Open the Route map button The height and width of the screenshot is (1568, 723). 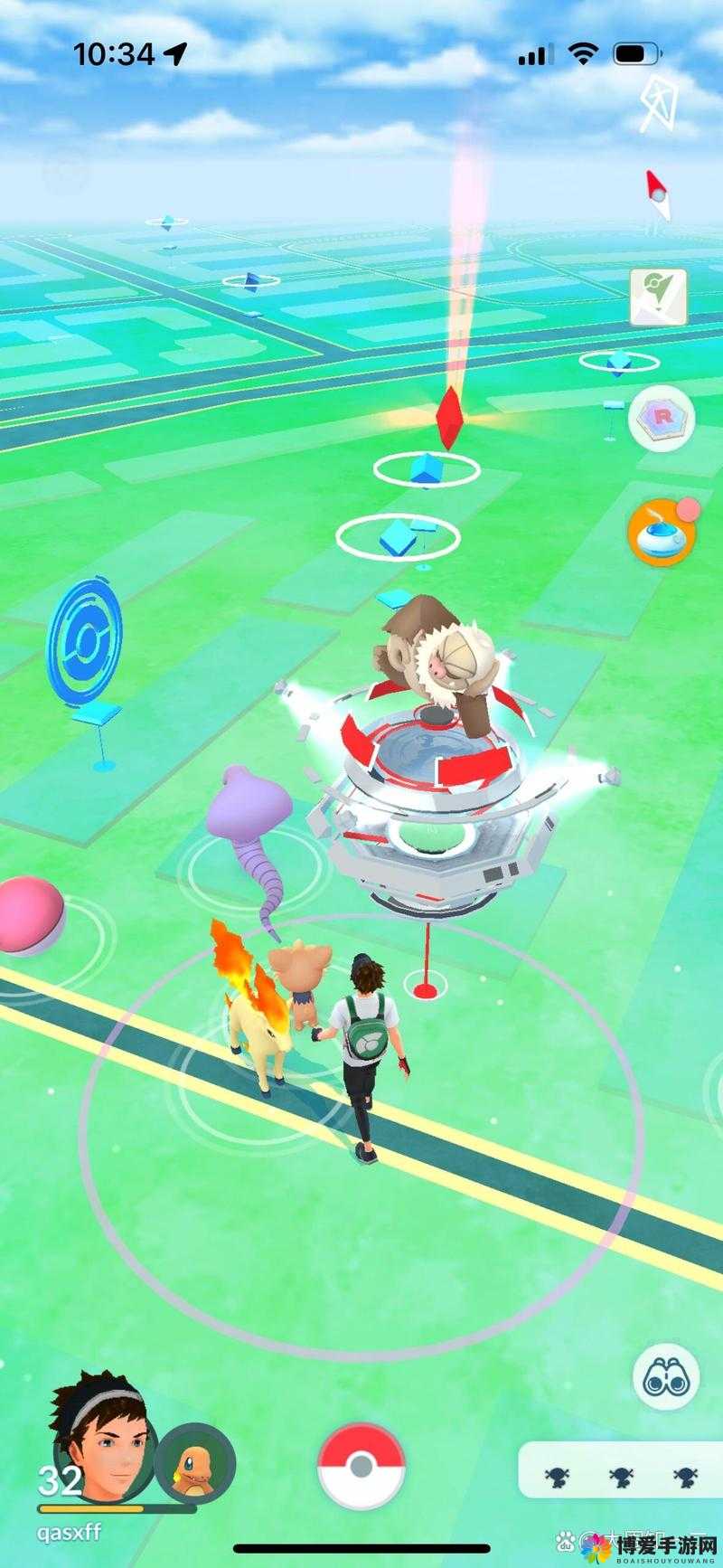659,296
